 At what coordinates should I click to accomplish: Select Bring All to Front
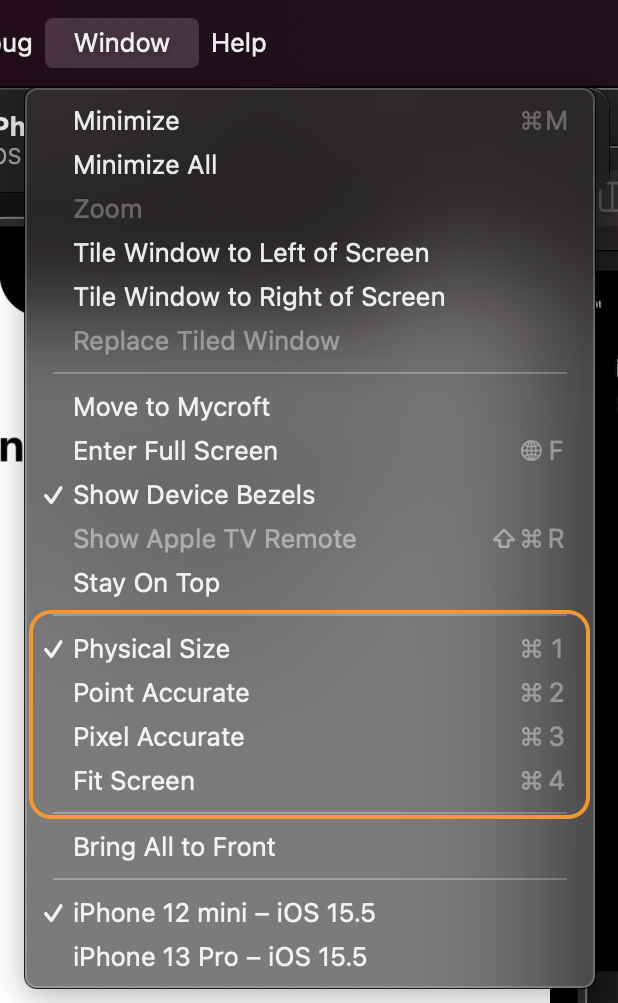(x=174, y=847)
